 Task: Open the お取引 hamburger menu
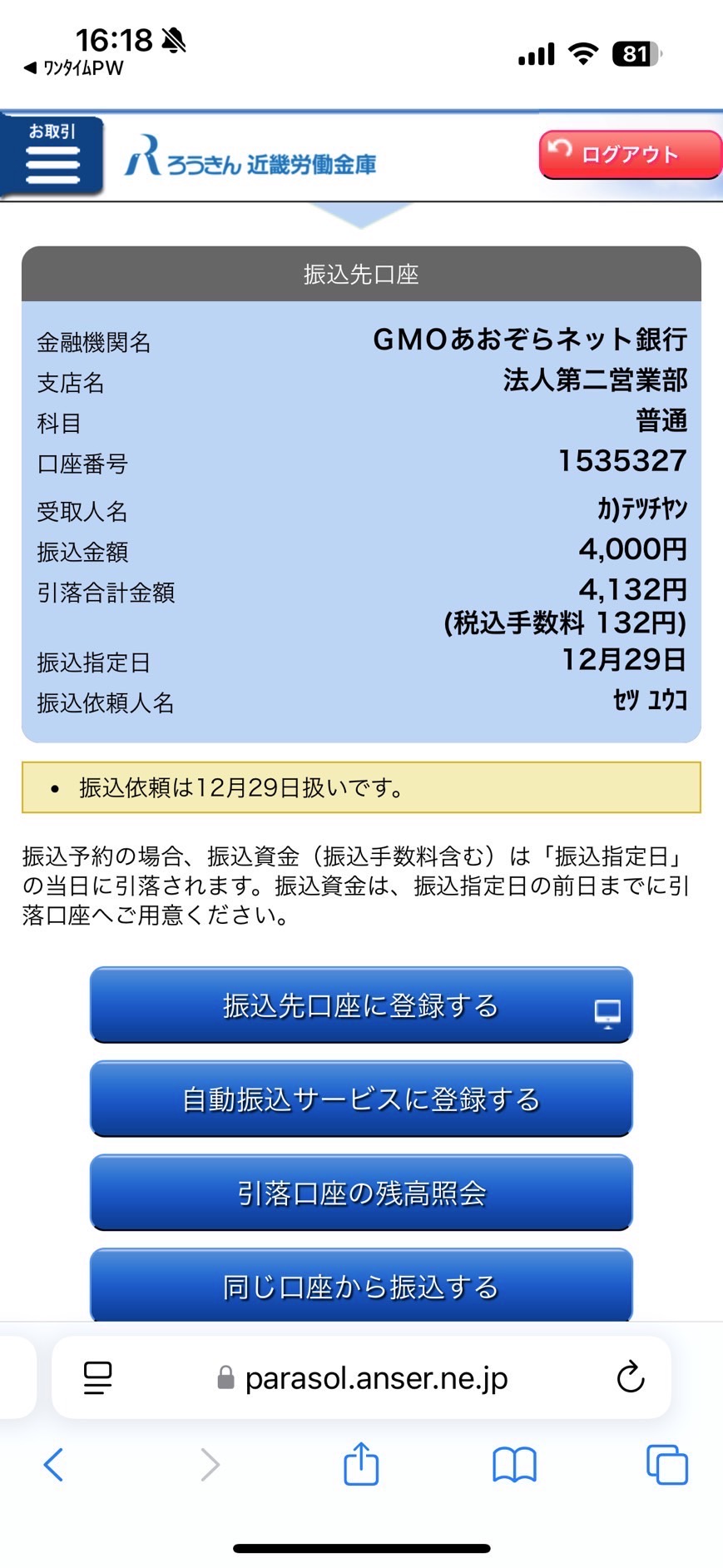(52, 156)
